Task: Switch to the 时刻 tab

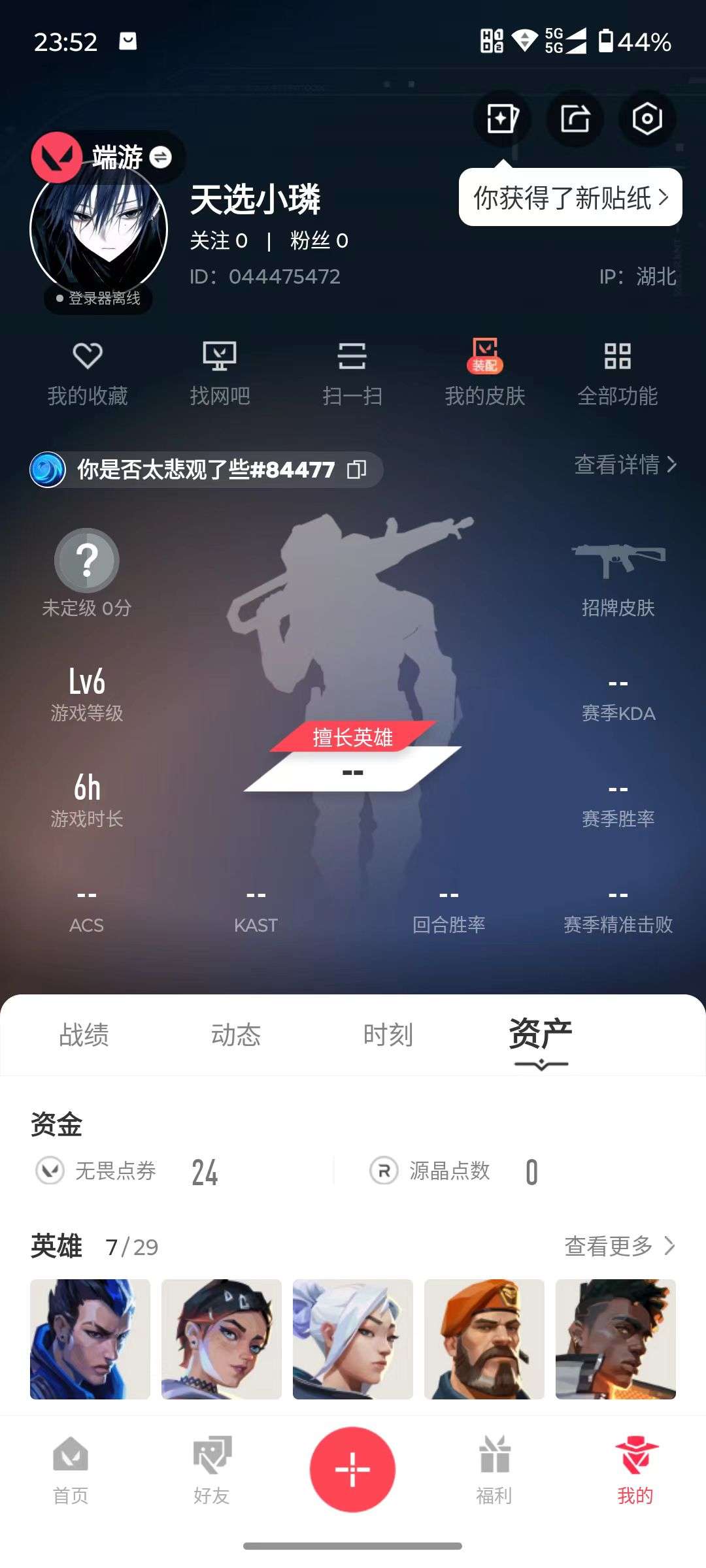Action: point(388,1034)
